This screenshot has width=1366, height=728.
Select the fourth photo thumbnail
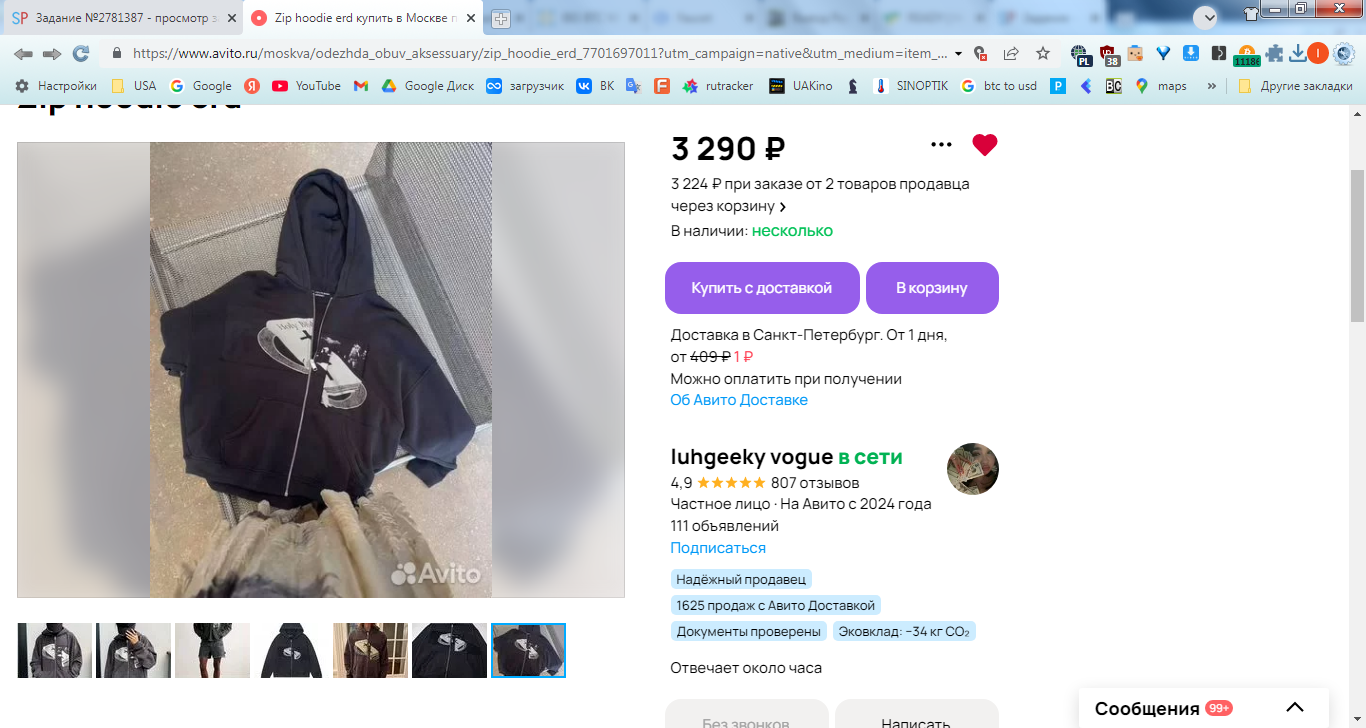[x=292, y=651]
